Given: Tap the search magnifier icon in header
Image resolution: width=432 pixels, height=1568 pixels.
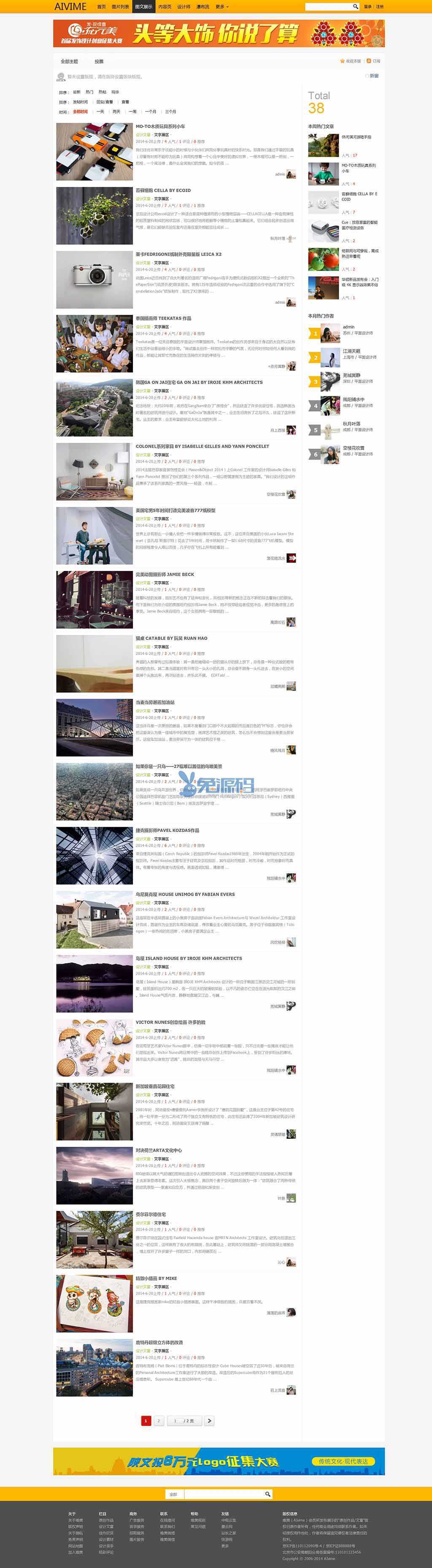Looking at the screenshot, I should pos(355,7).
